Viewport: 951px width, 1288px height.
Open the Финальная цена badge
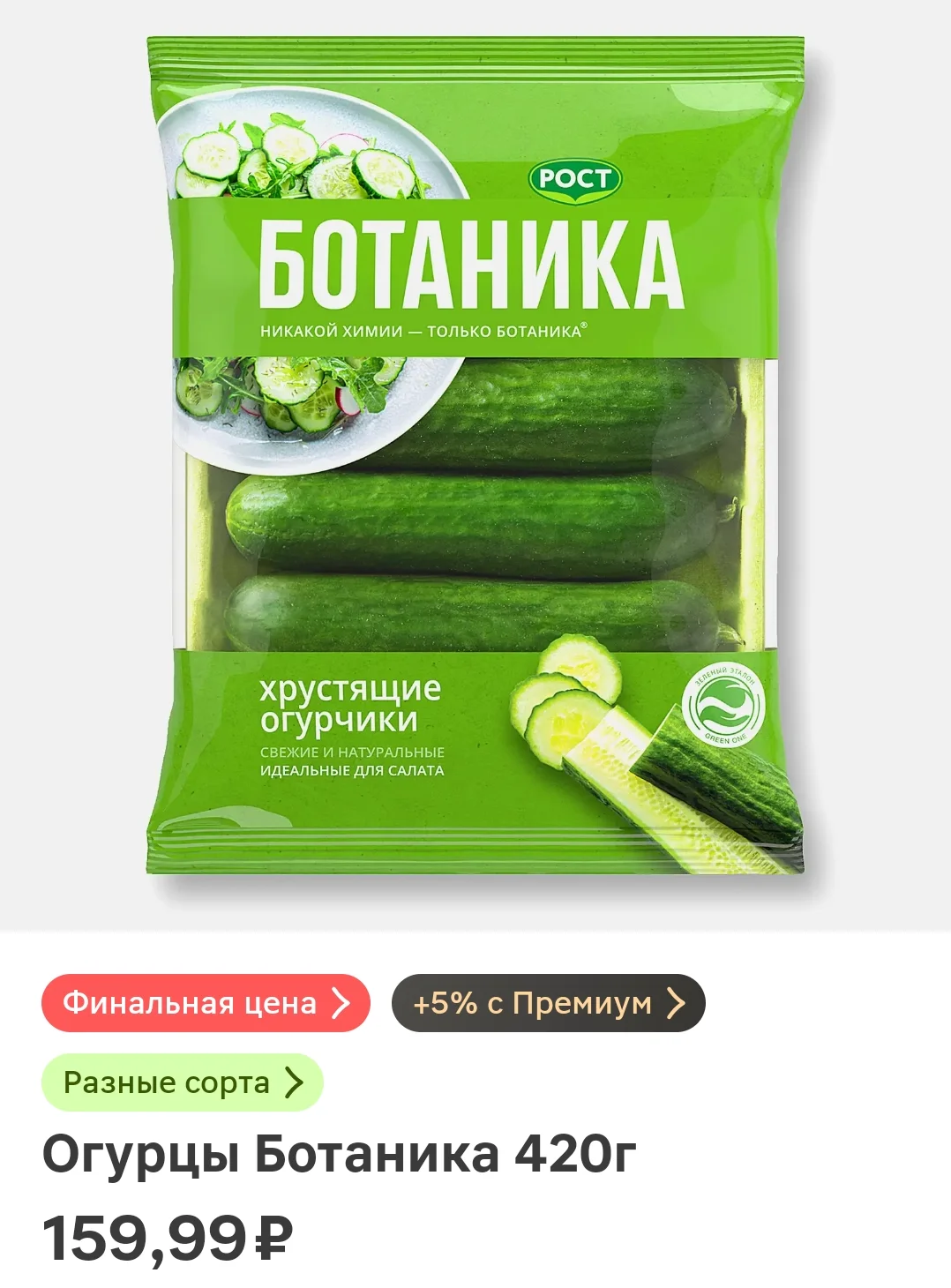pyautogui.click(x=206, y=1003)
